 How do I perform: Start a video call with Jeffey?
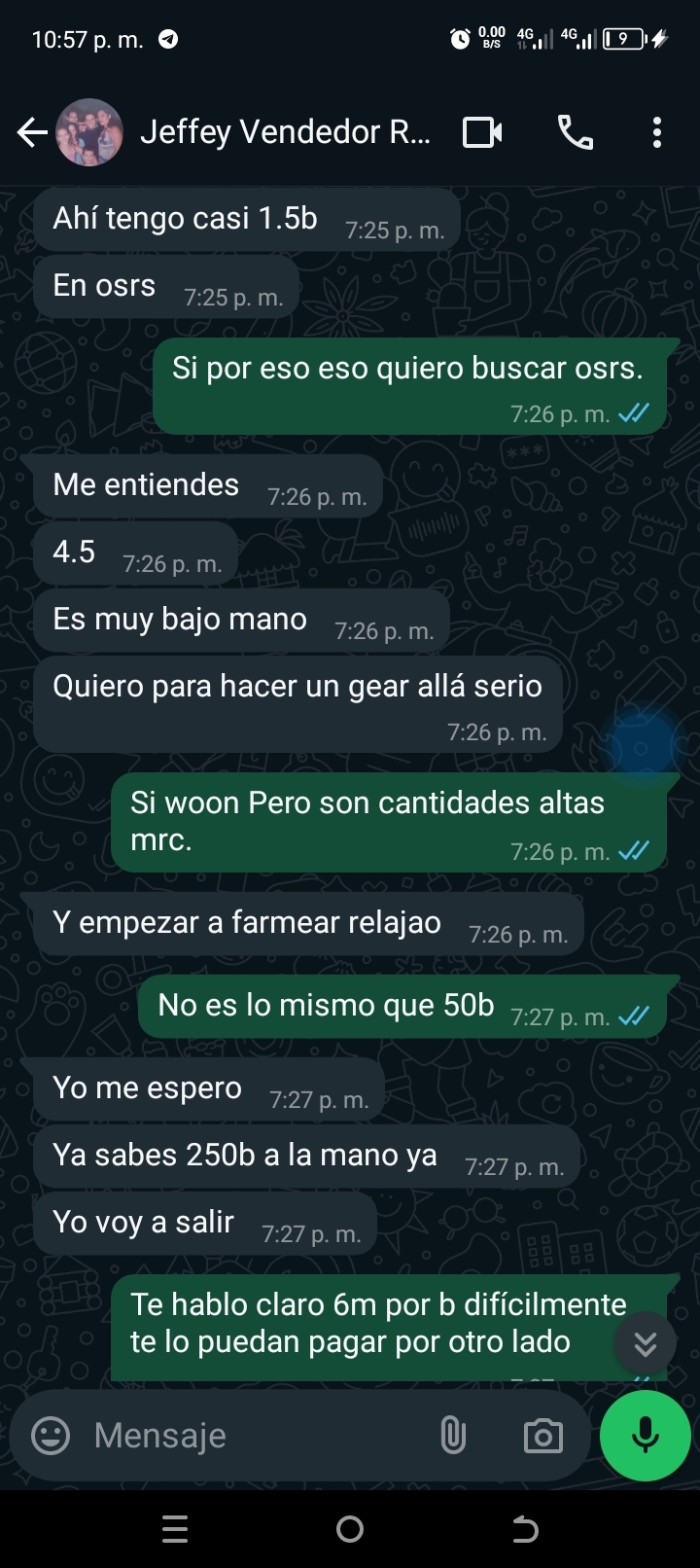click(x=482, y=132)
